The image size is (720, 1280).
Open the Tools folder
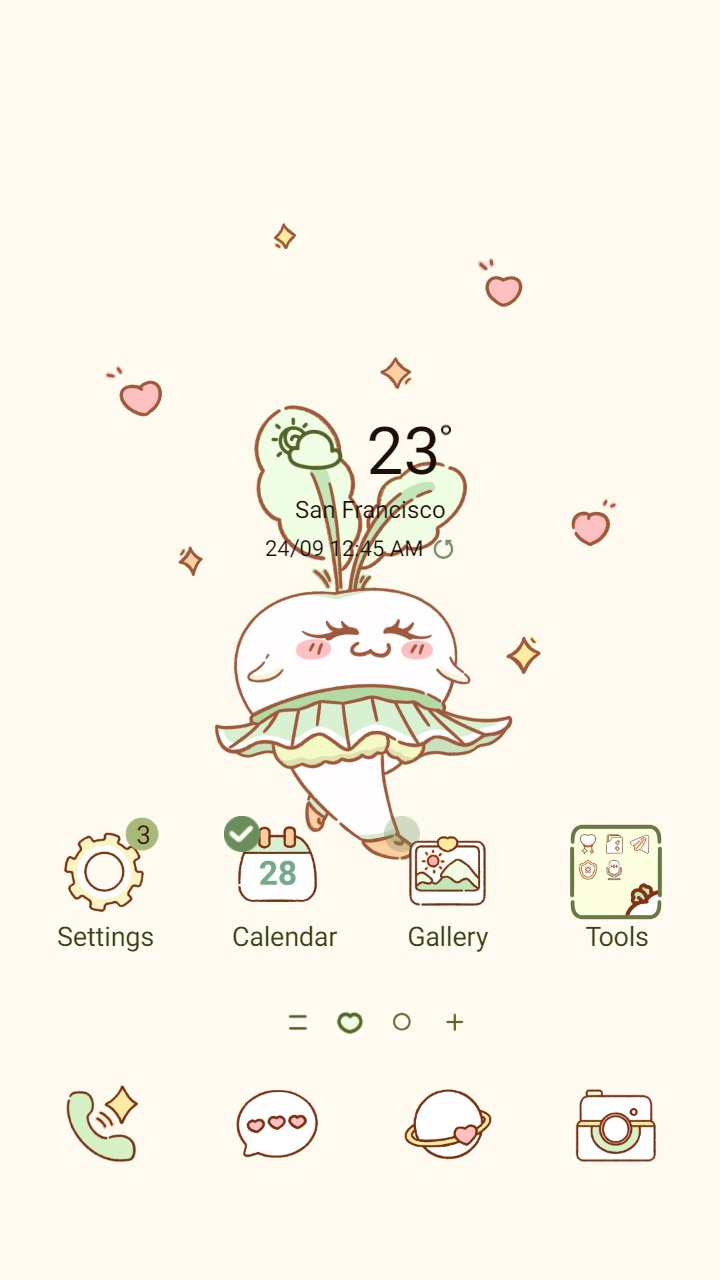point(616,872)
